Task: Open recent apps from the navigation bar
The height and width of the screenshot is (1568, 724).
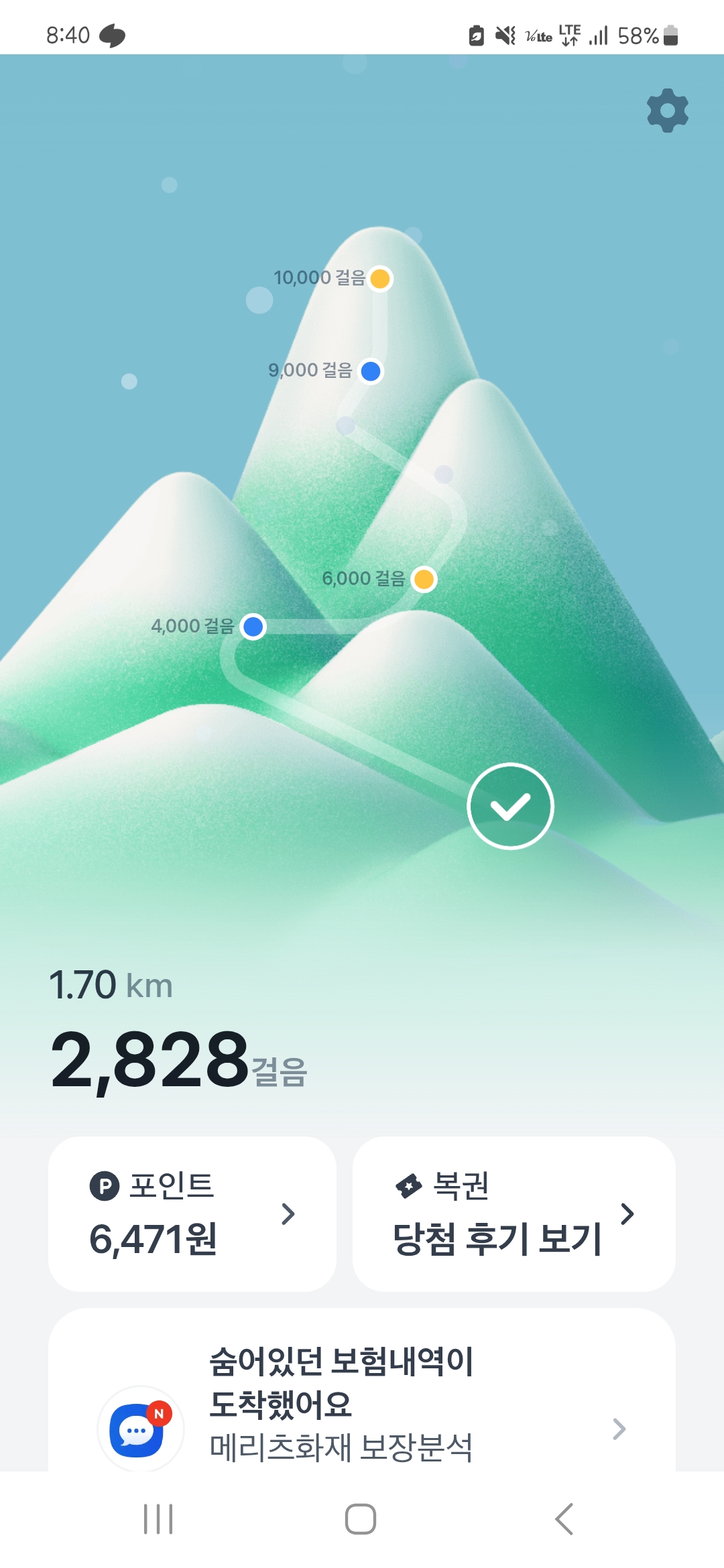Action: pos(158,1519)
